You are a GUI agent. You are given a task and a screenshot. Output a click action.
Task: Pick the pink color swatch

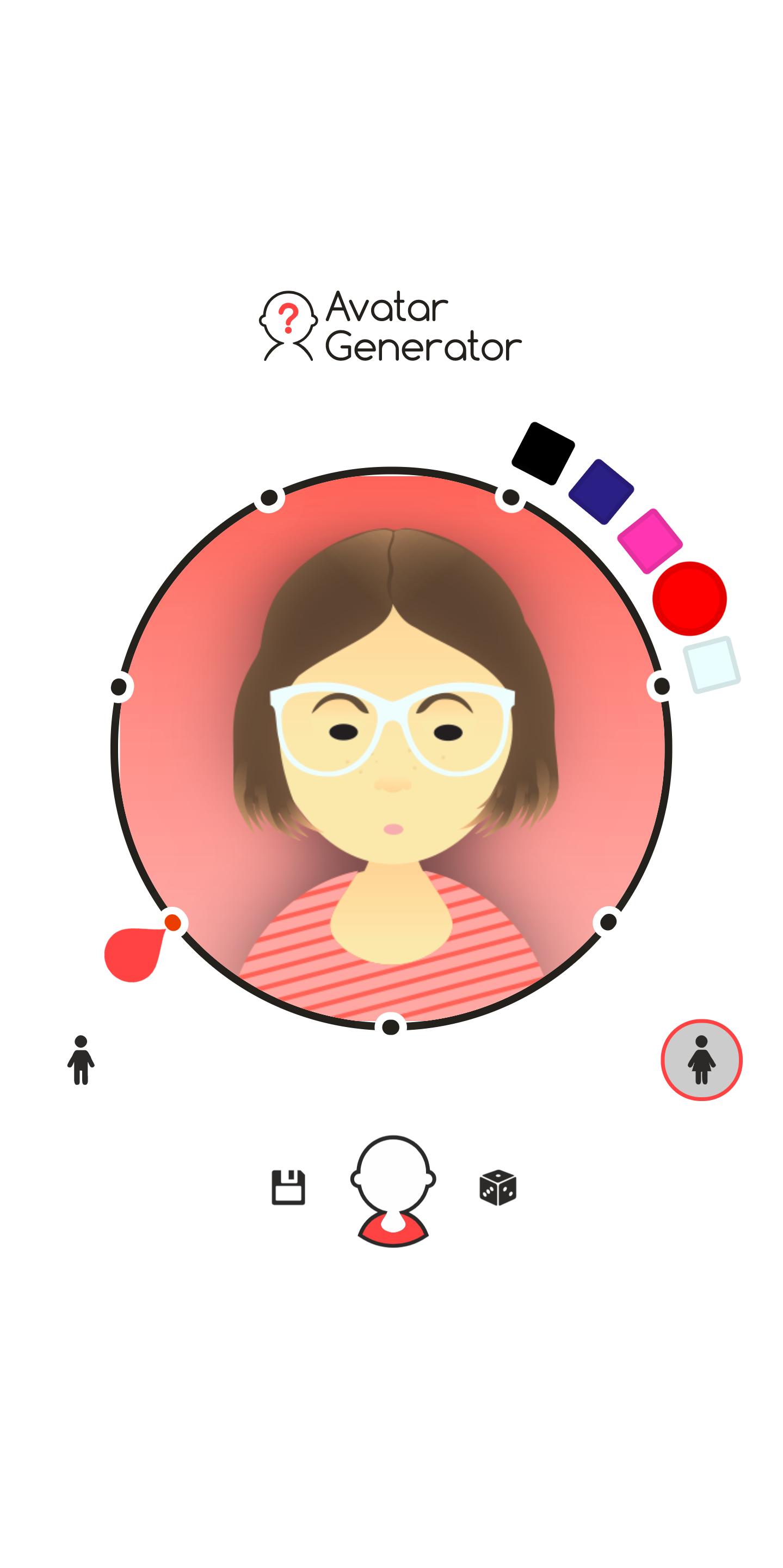click(x=649, y=540)
